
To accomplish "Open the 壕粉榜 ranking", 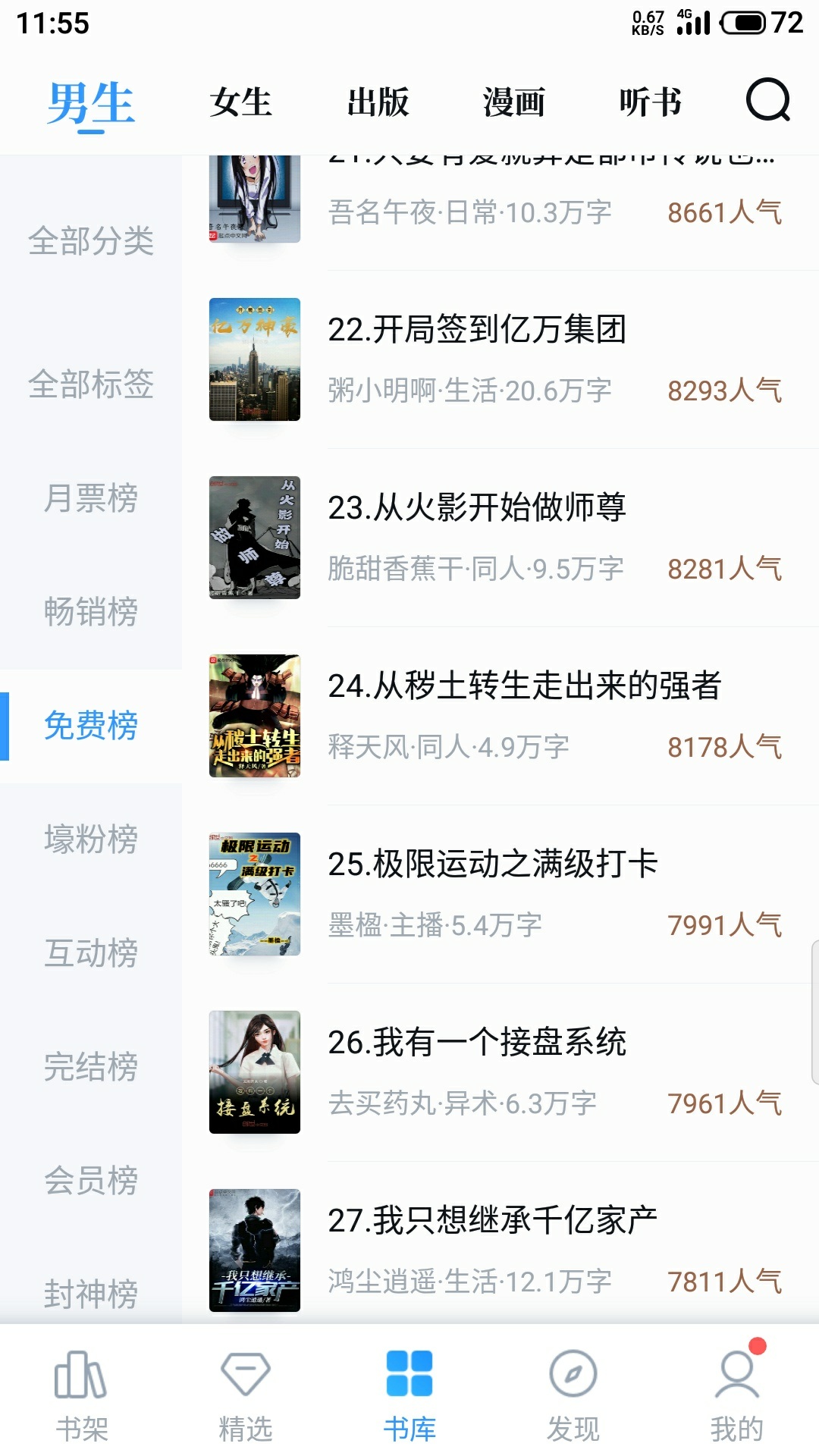I will point(91,839).
